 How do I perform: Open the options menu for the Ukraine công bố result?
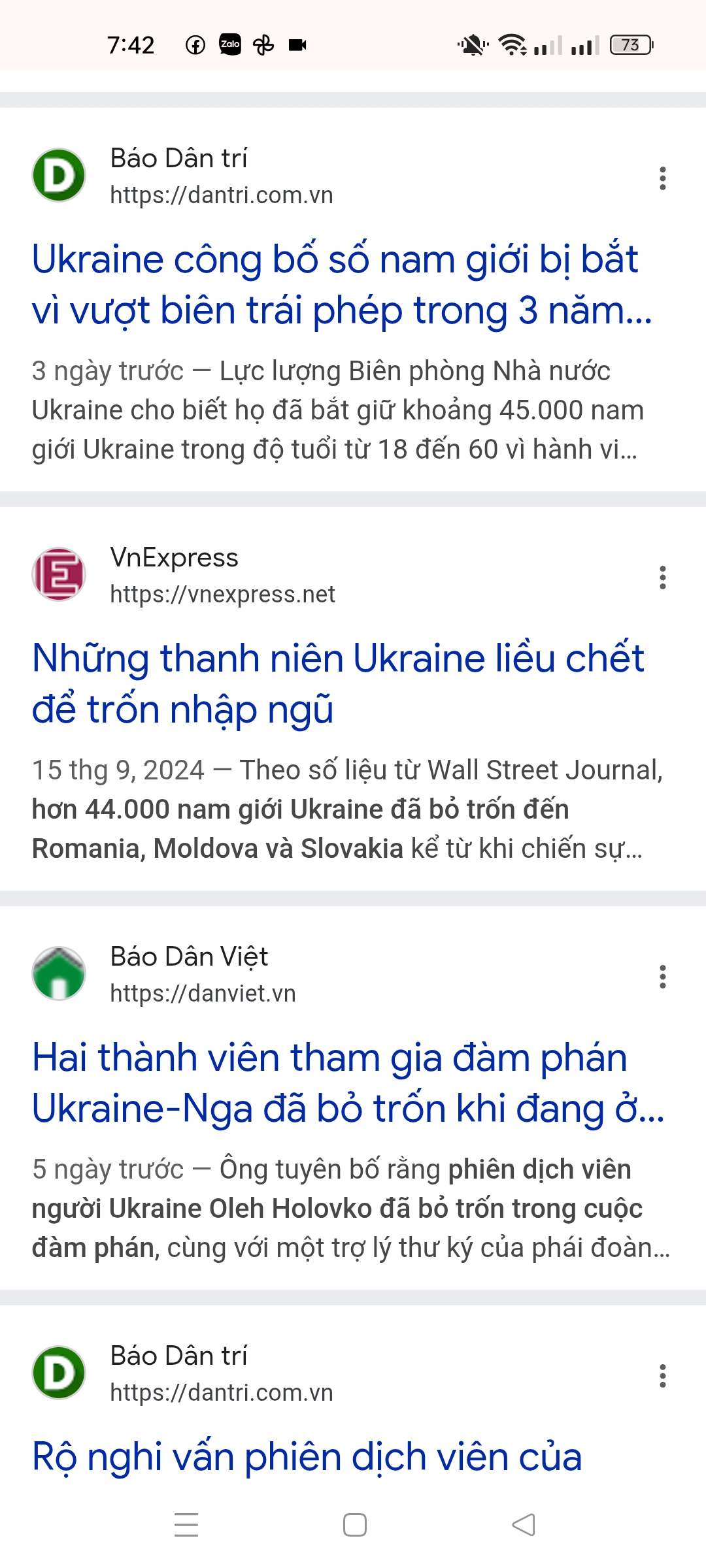663,178
